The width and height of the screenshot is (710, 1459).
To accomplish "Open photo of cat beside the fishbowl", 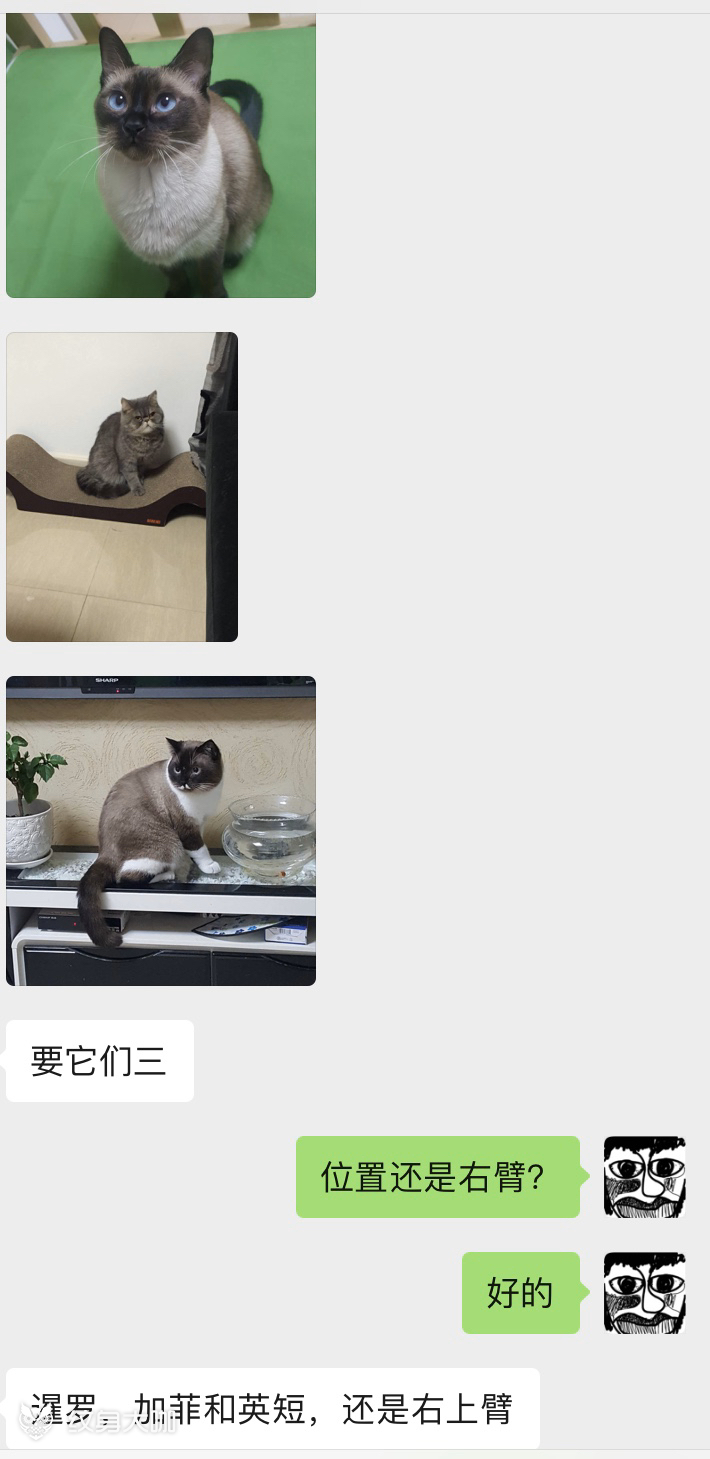I will pos(160,830).
